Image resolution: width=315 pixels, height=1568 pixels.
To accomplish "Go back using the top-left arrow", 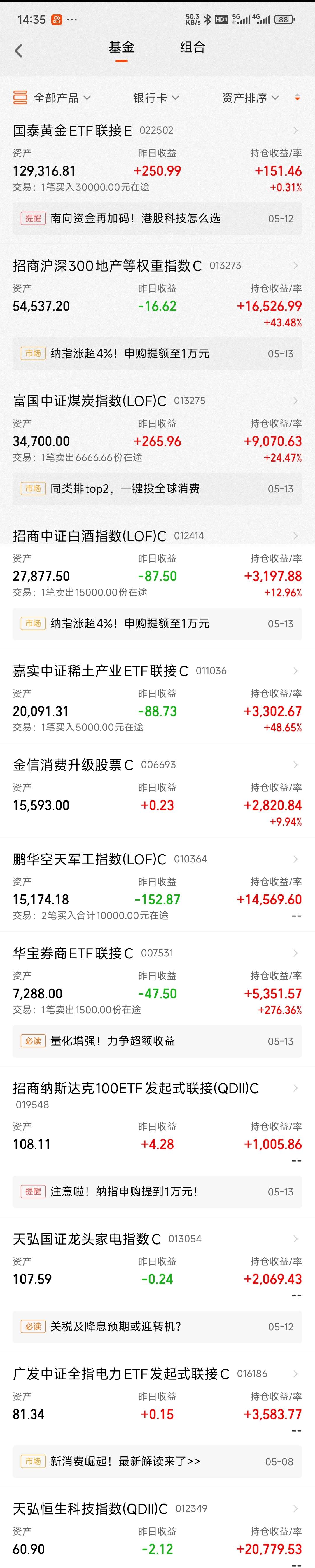I will click(x=19, y=51).
